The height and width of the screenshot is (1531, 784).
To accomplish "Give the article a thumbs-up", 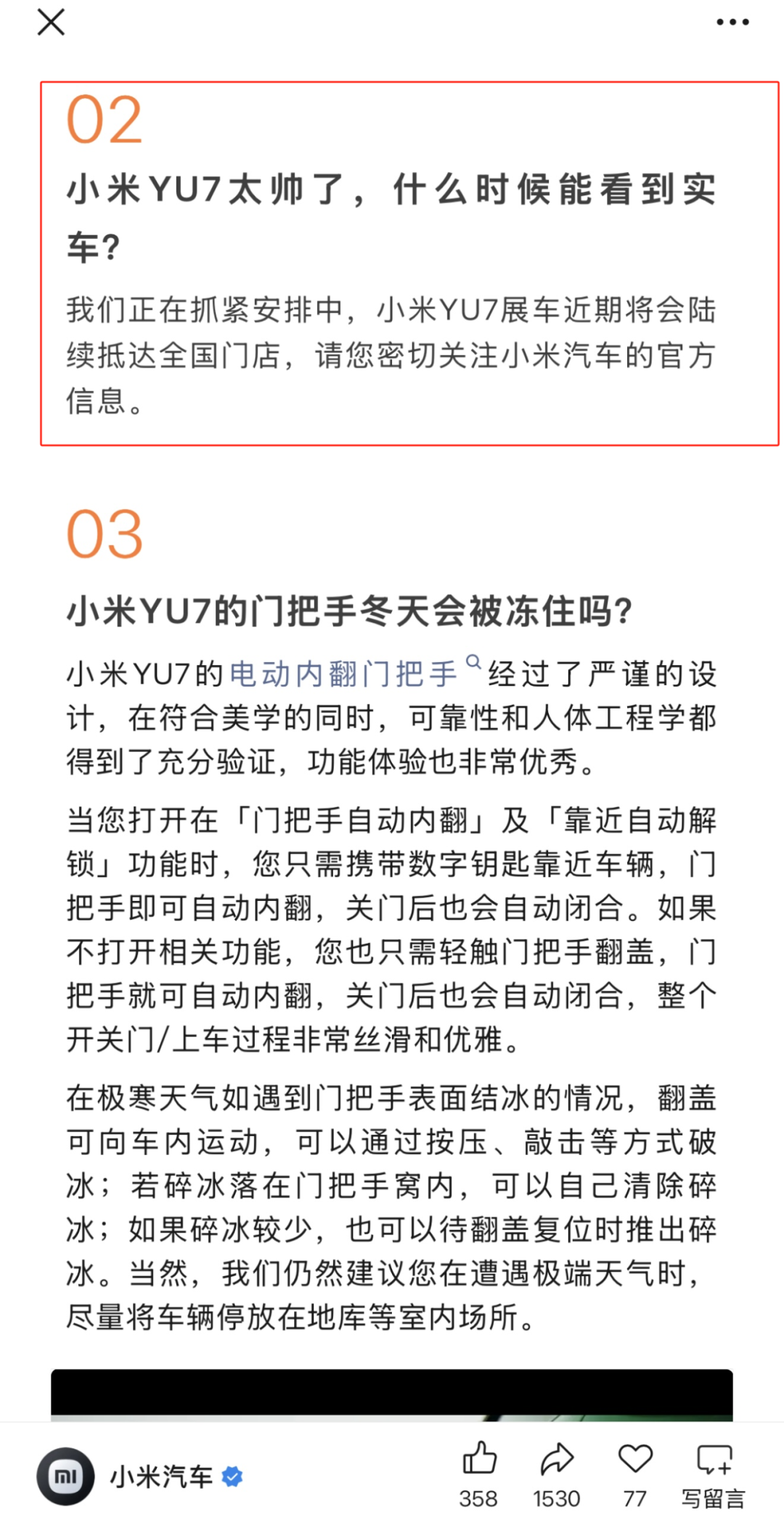I will pyautogui.click(x=479, y=1475).
